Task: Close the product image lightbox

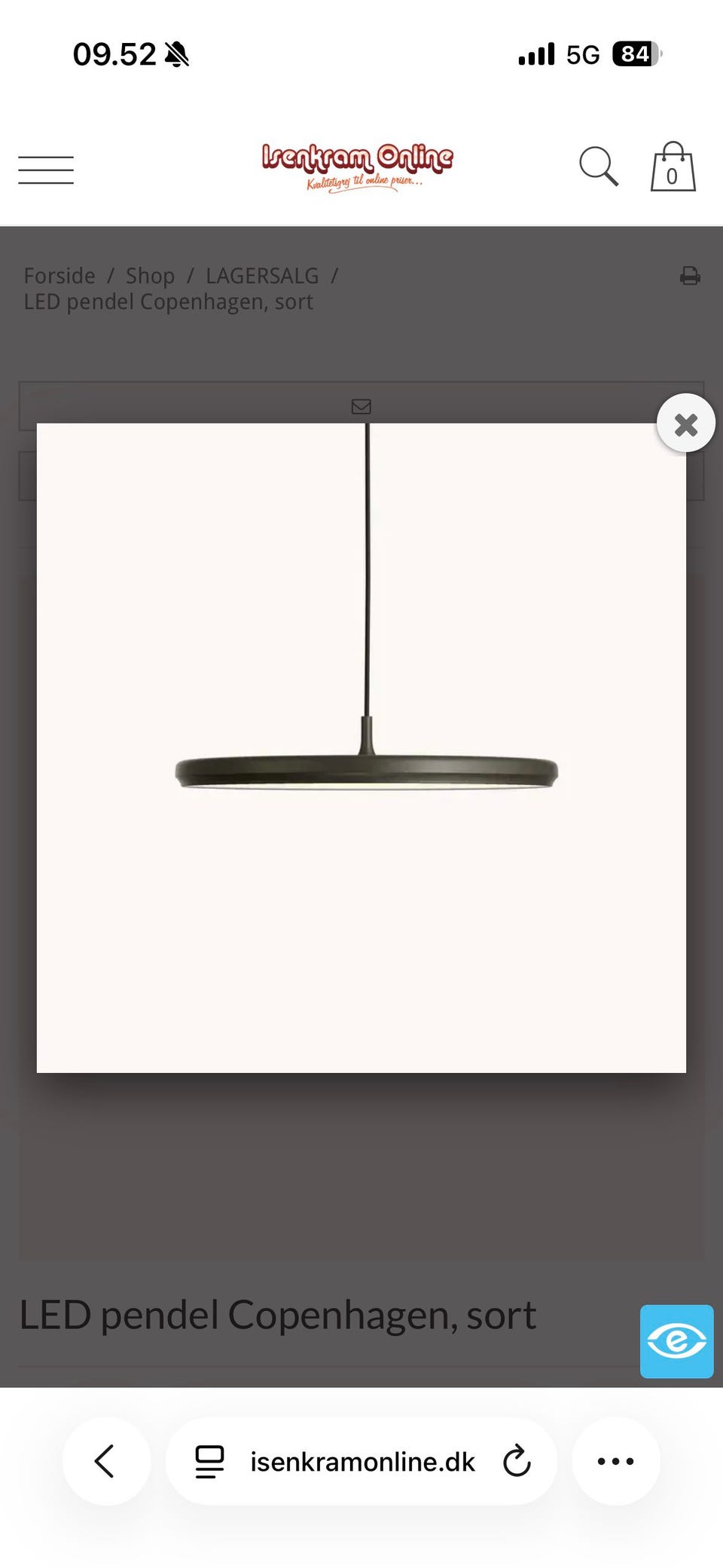Action: tap(685, 423)
